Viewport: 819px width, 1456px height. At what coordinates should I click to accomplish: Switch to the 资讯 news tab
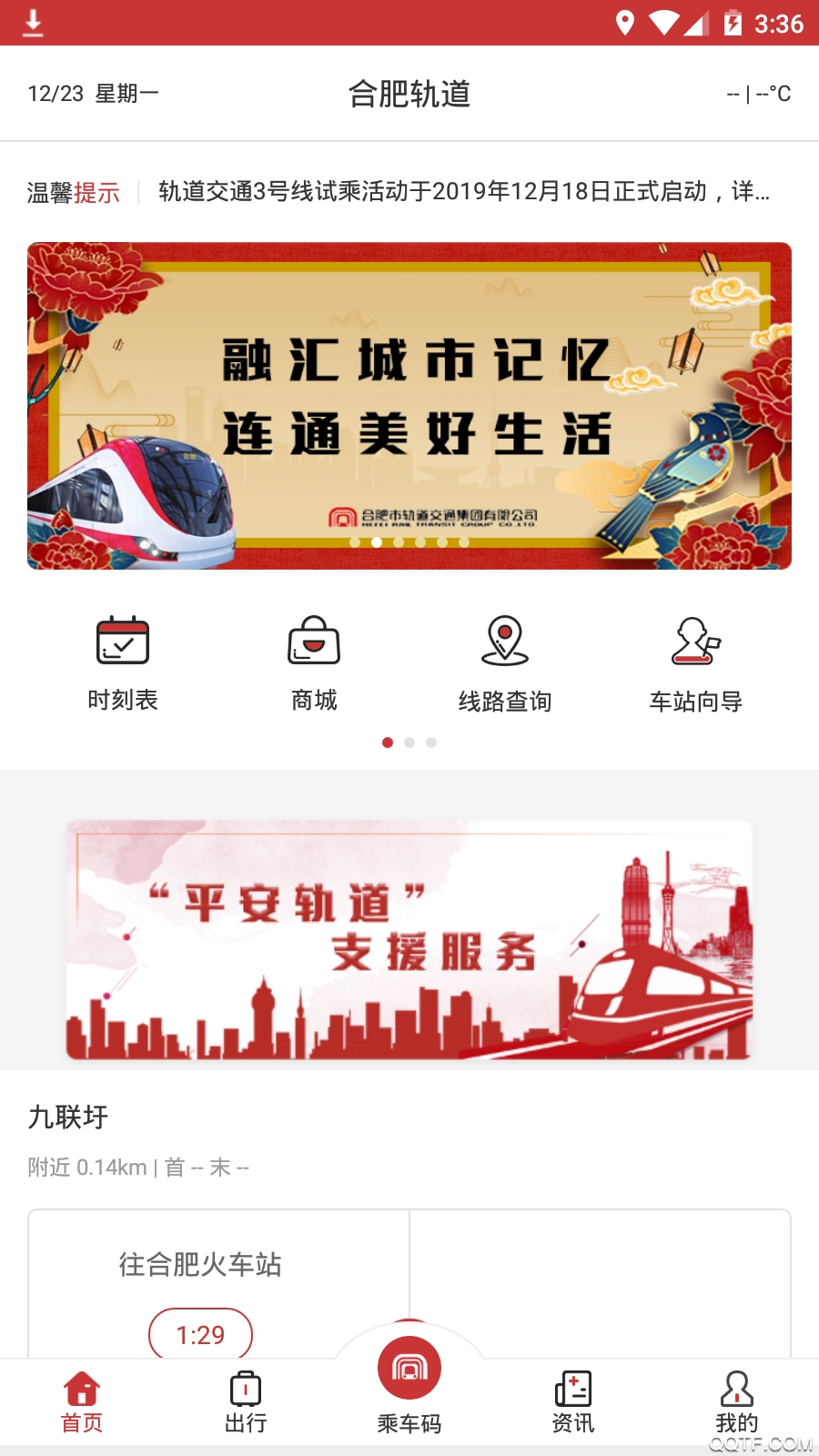click(573, 1403)
